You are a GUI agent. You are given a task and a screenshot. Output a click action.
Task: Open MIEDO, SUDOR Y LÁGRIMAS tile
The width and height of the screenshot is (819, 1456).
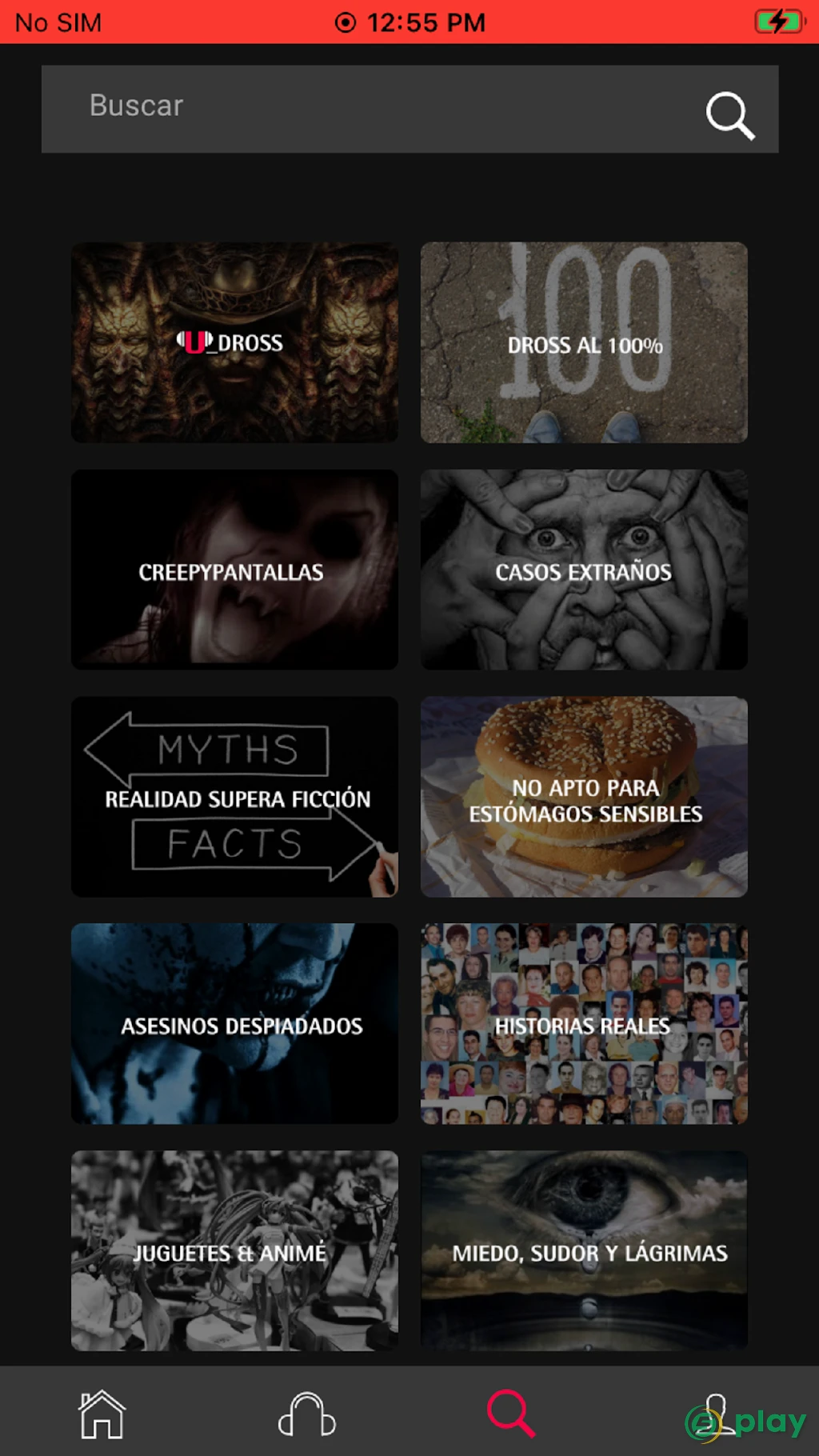(x=584, y=1251)
